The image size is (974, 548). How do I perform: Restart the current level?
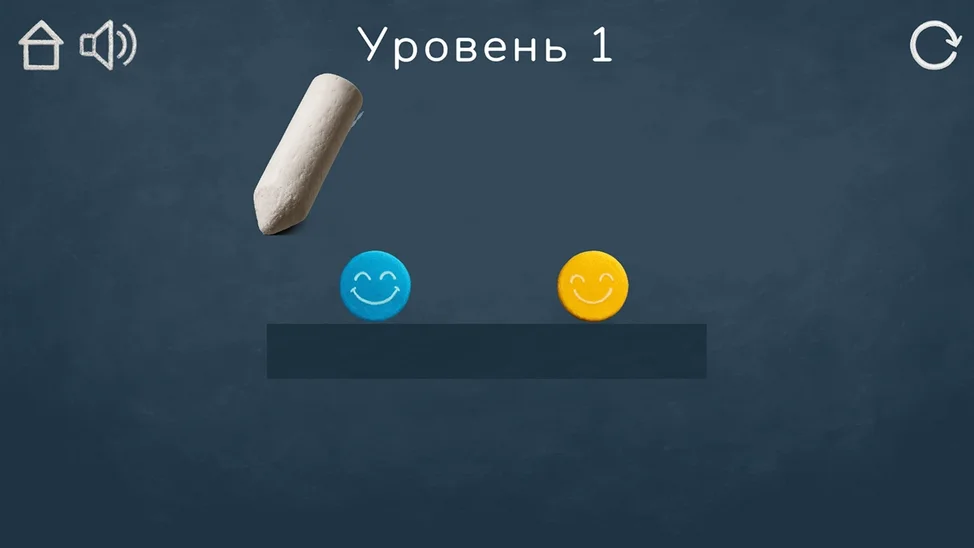tap(933, 46)
